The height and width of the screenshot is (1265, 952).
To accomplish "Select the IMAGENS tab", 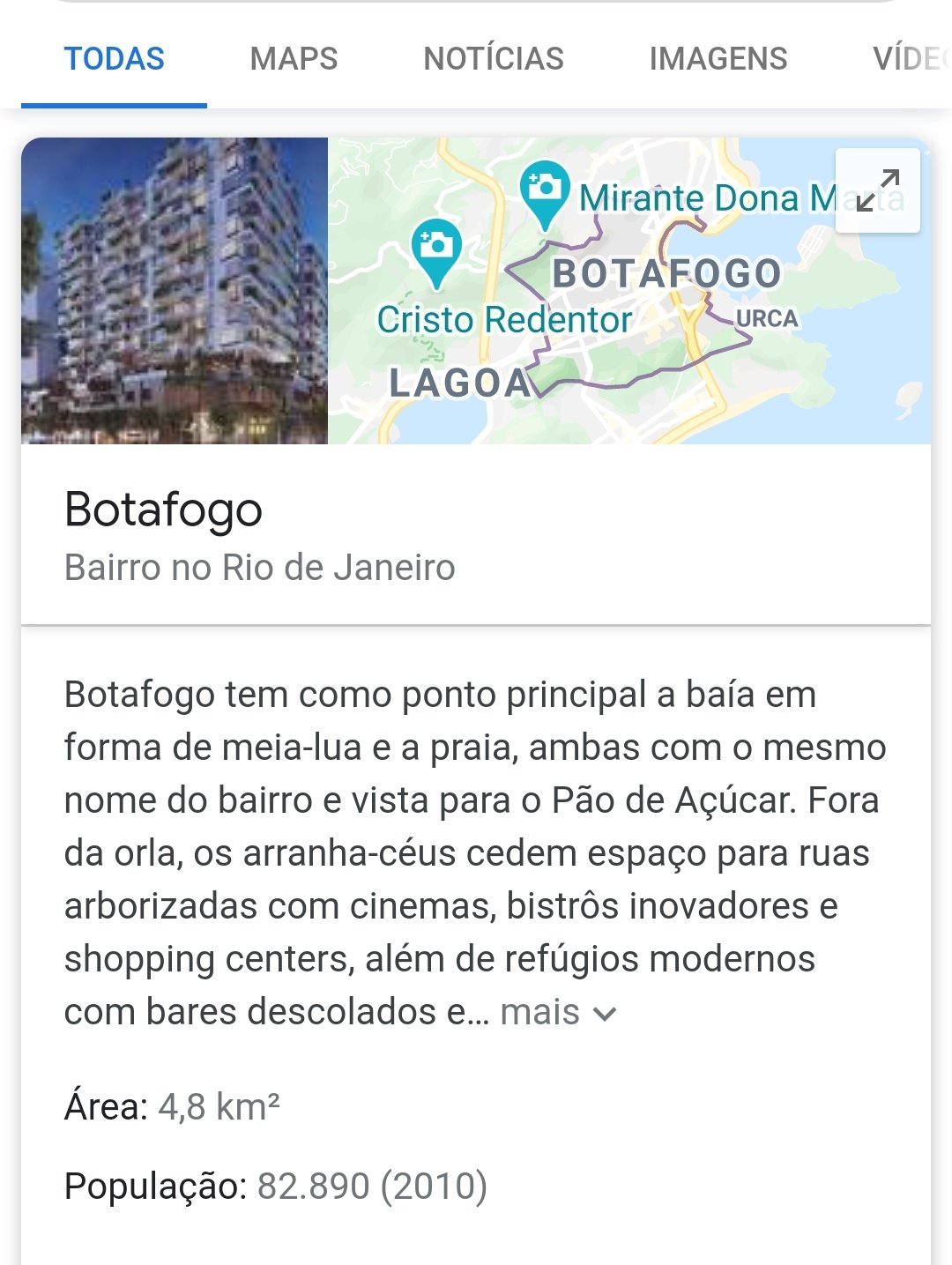I will pos(718,59).
